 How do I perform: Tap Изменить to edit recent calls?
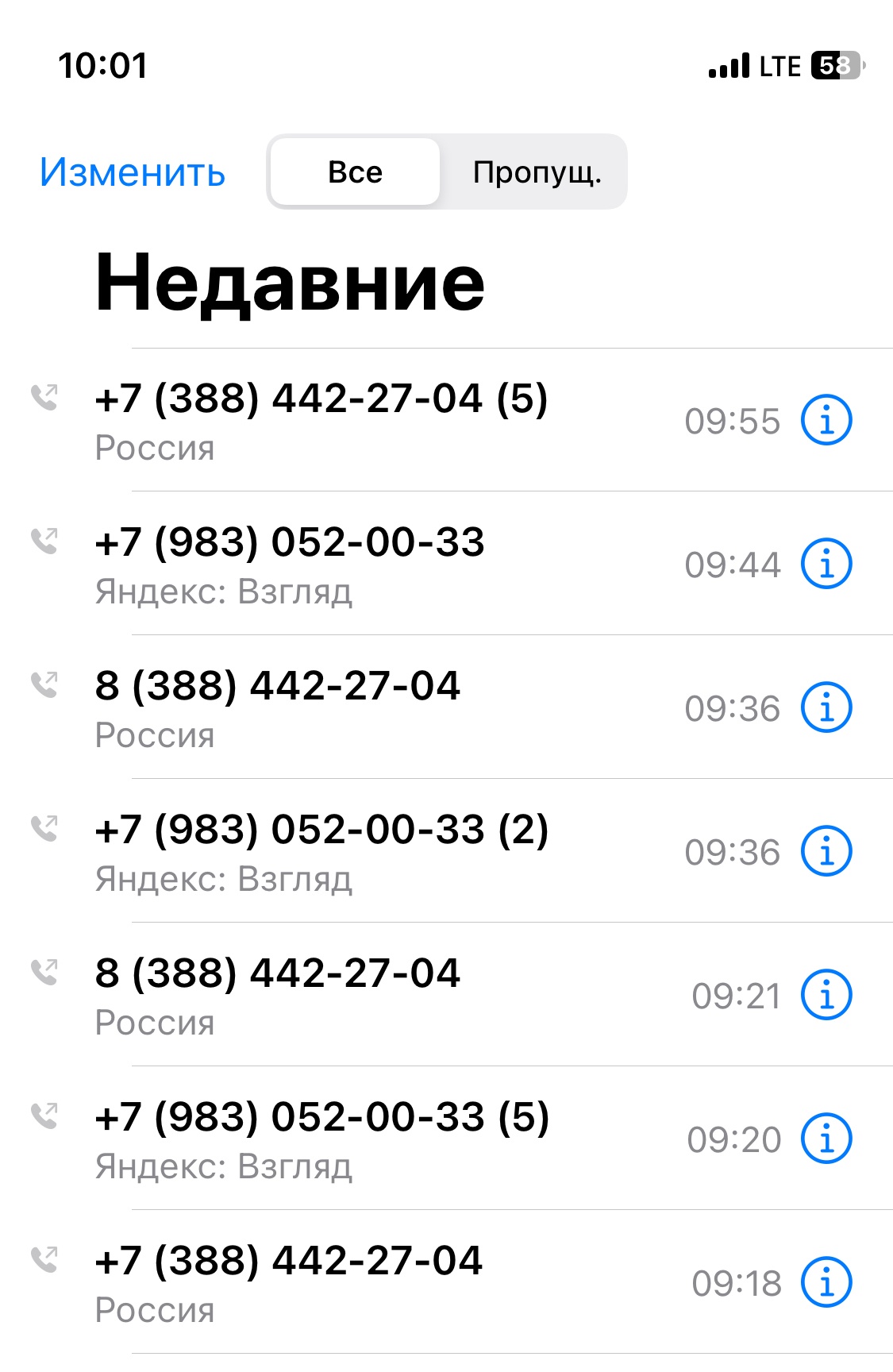coord(133,172)
